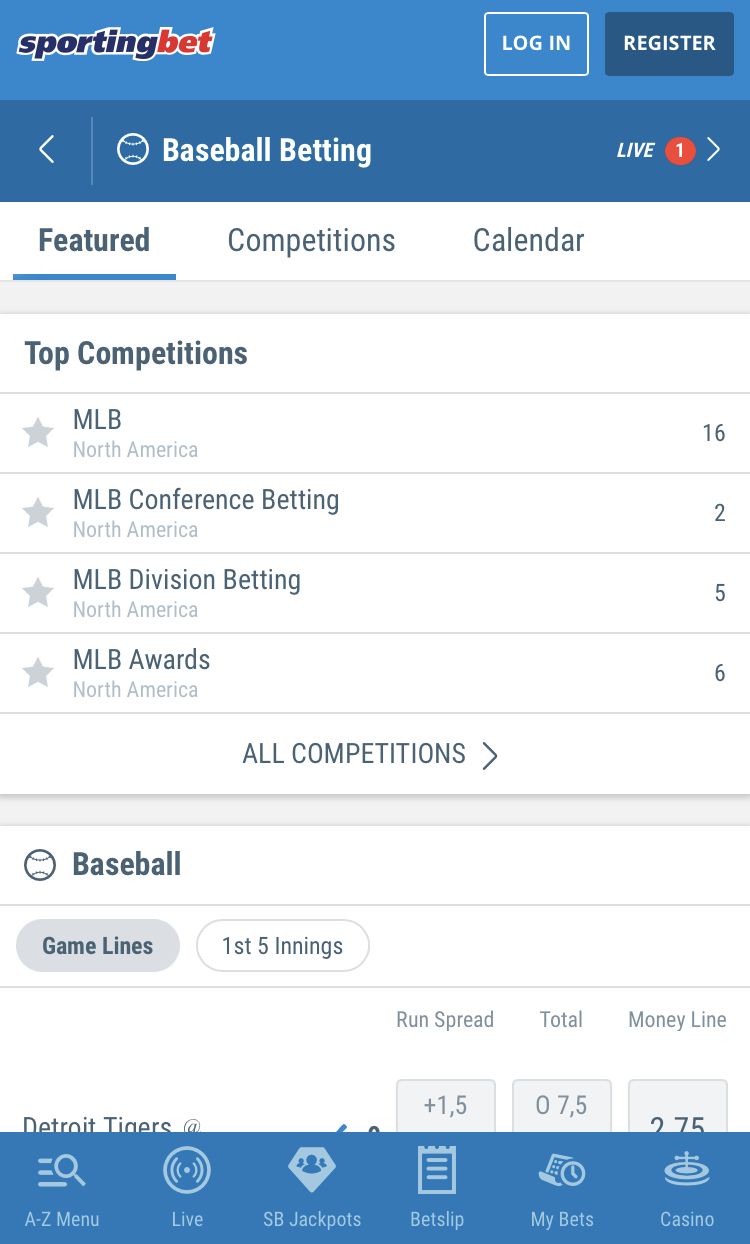Image resolution: width=750 pixels, height=1244 pixels.
Task: Open the LIVE baseball events
Action: [668, 150]
